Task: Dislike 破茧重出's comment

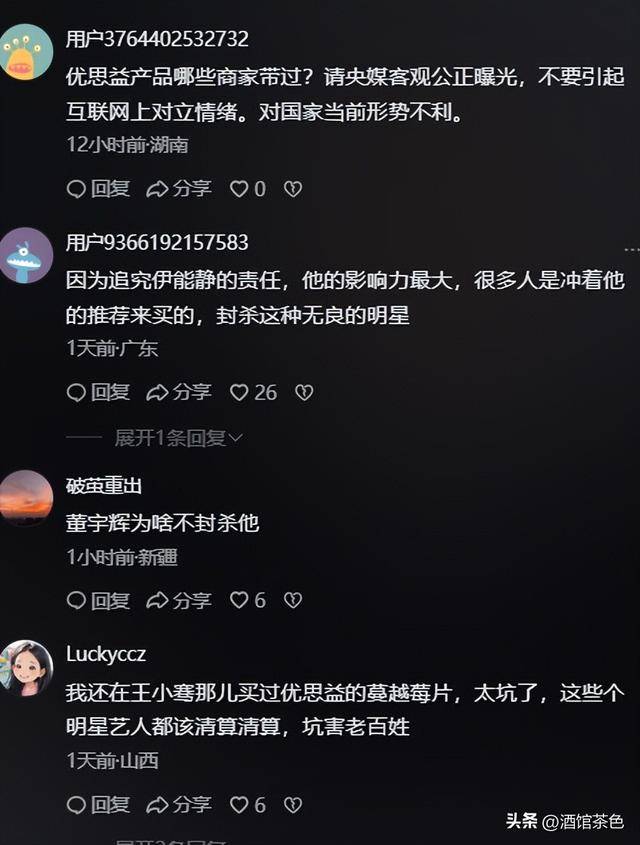Action: click(x=292, y=600)
